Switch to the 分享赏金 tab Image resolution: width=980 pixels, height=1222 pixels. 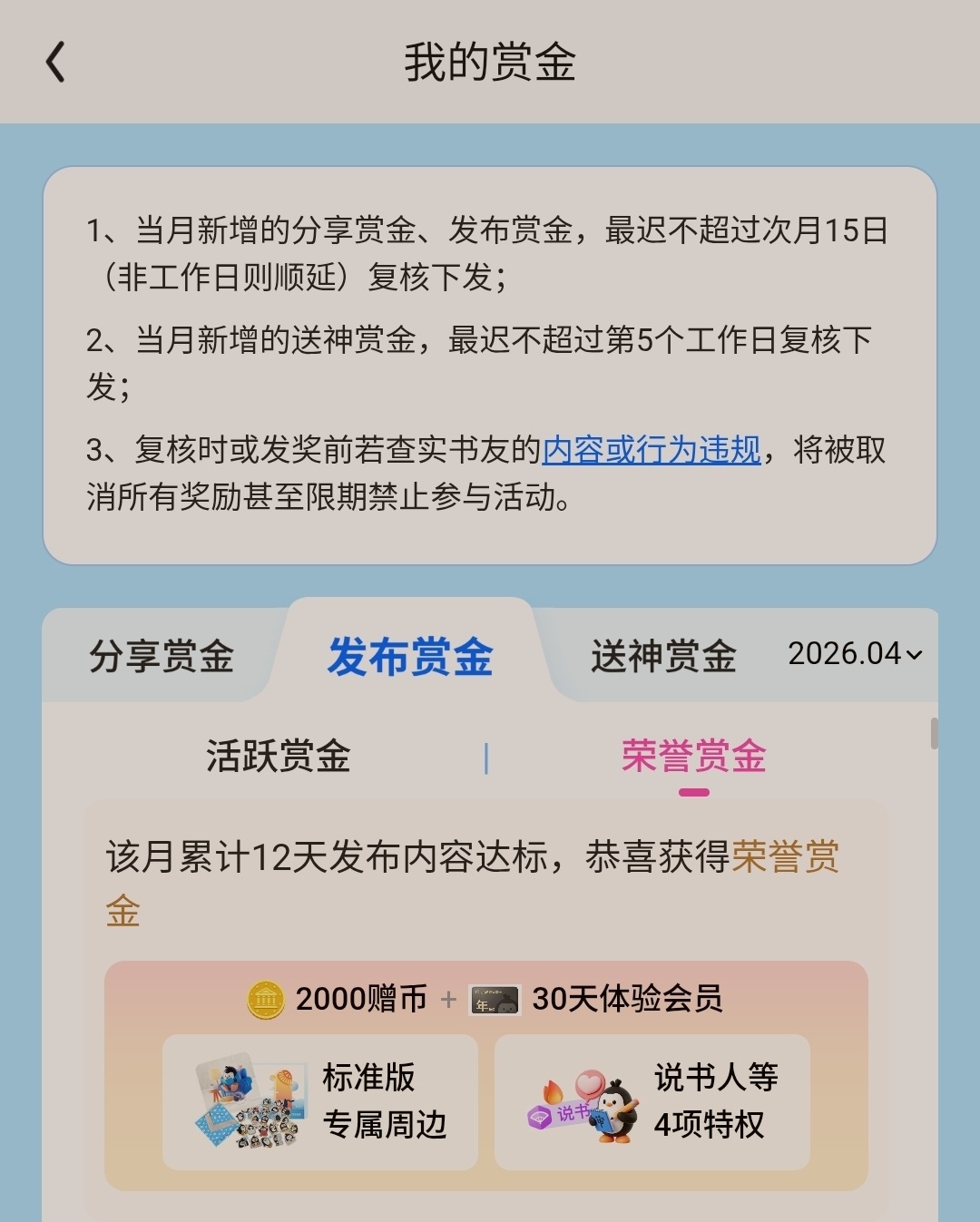pyautogui.click(x=162, y=656)
